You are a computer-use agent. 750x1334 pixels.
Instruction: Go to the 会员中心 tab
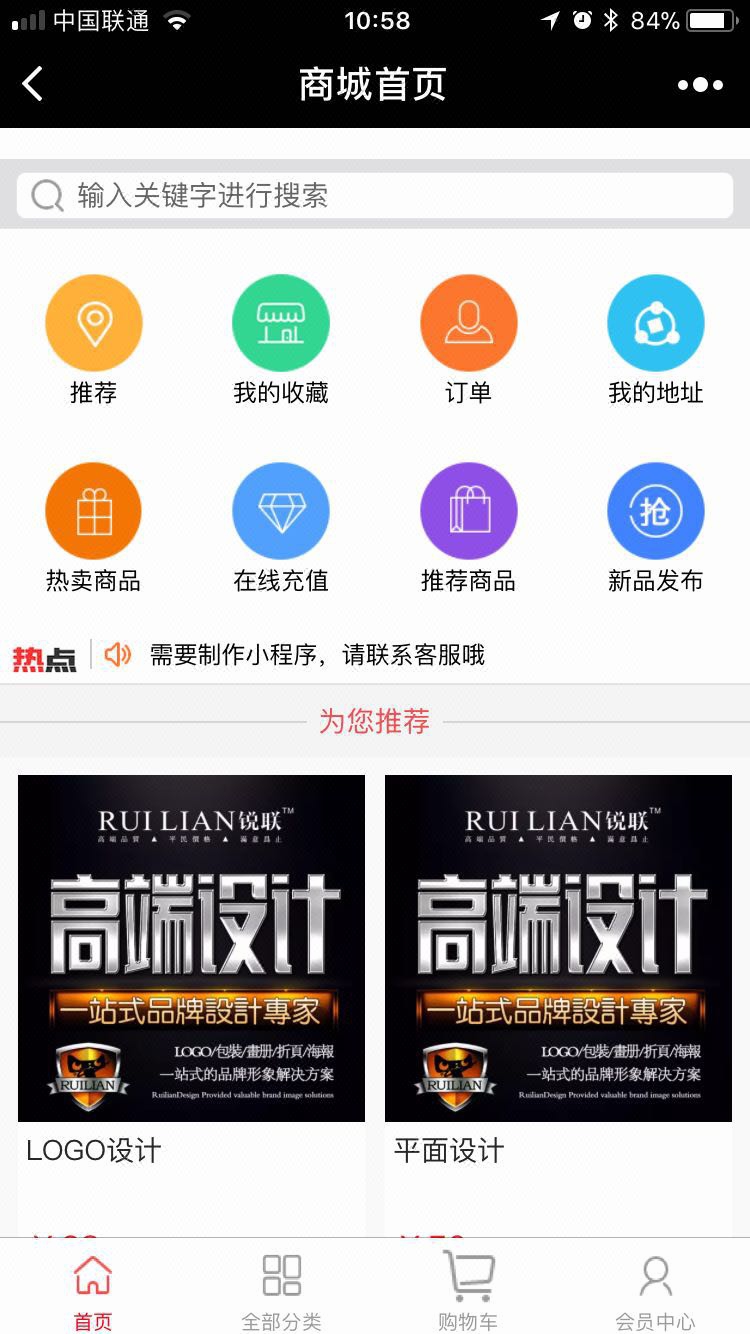pyautogui.click(x=655, y=1290)
